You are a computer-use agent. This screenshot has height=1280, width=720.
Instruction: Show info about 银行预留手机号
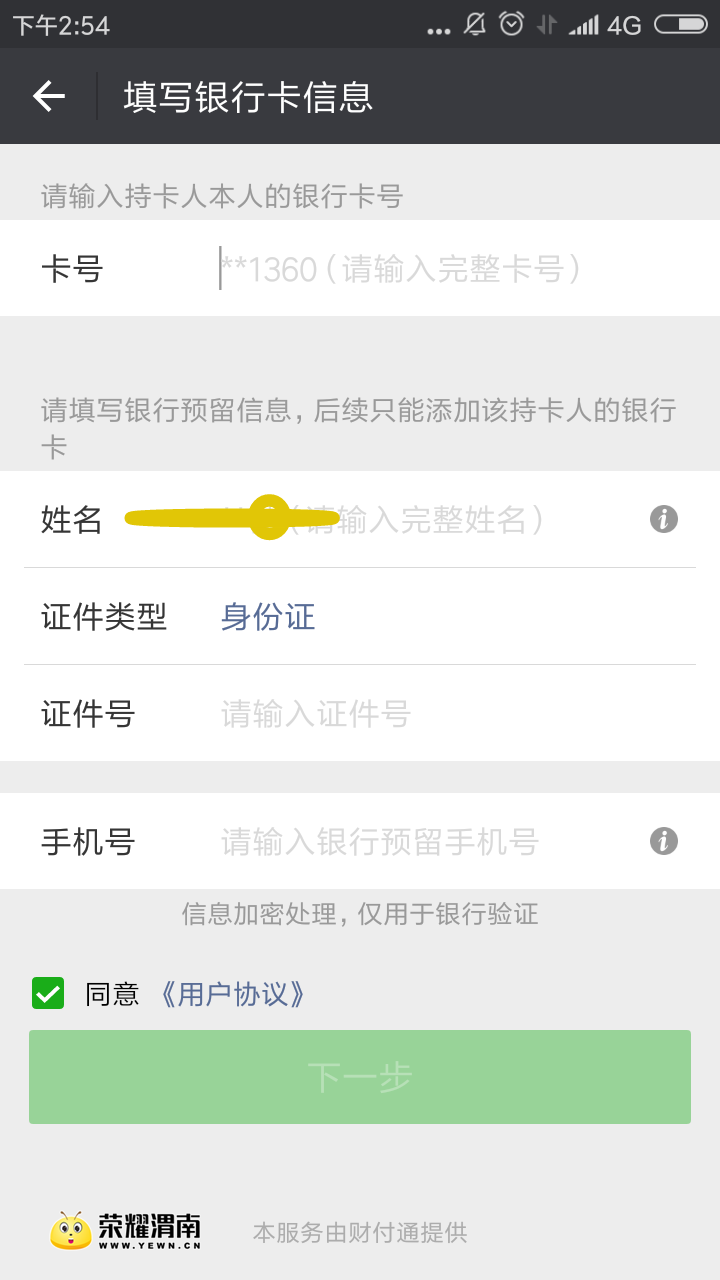point(663,841)
